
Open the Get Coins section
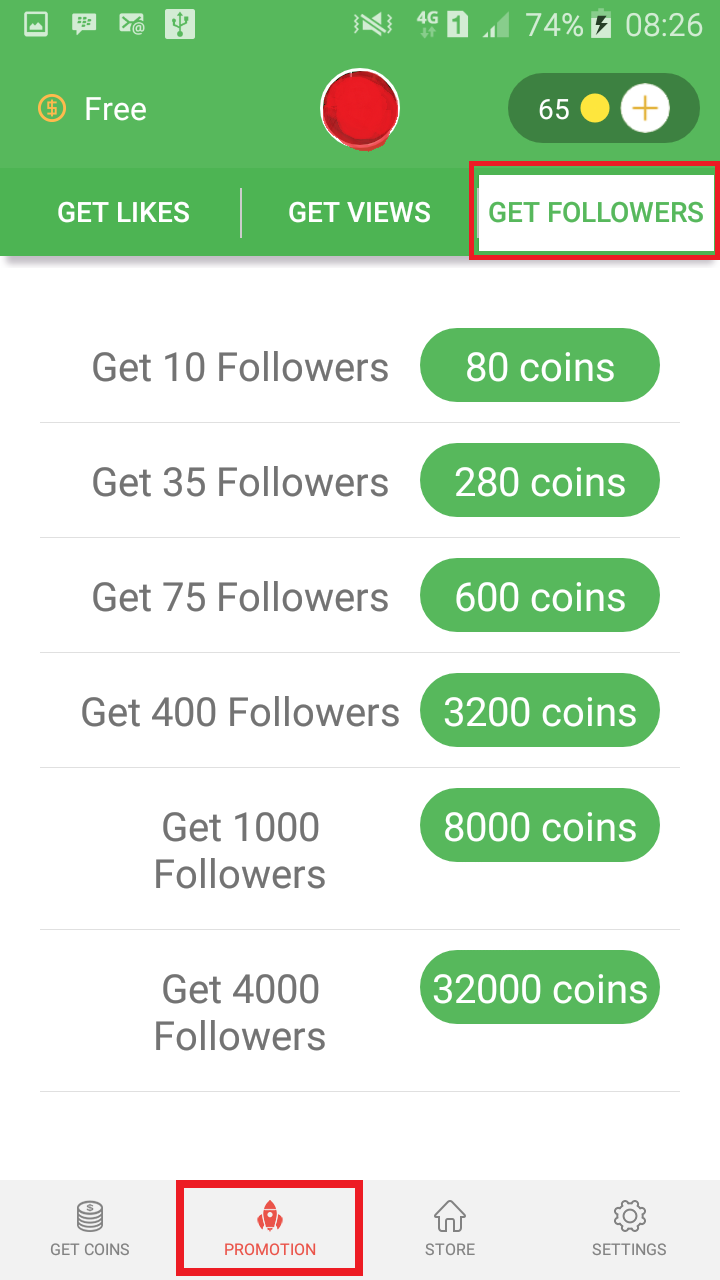pos(90,1229)
